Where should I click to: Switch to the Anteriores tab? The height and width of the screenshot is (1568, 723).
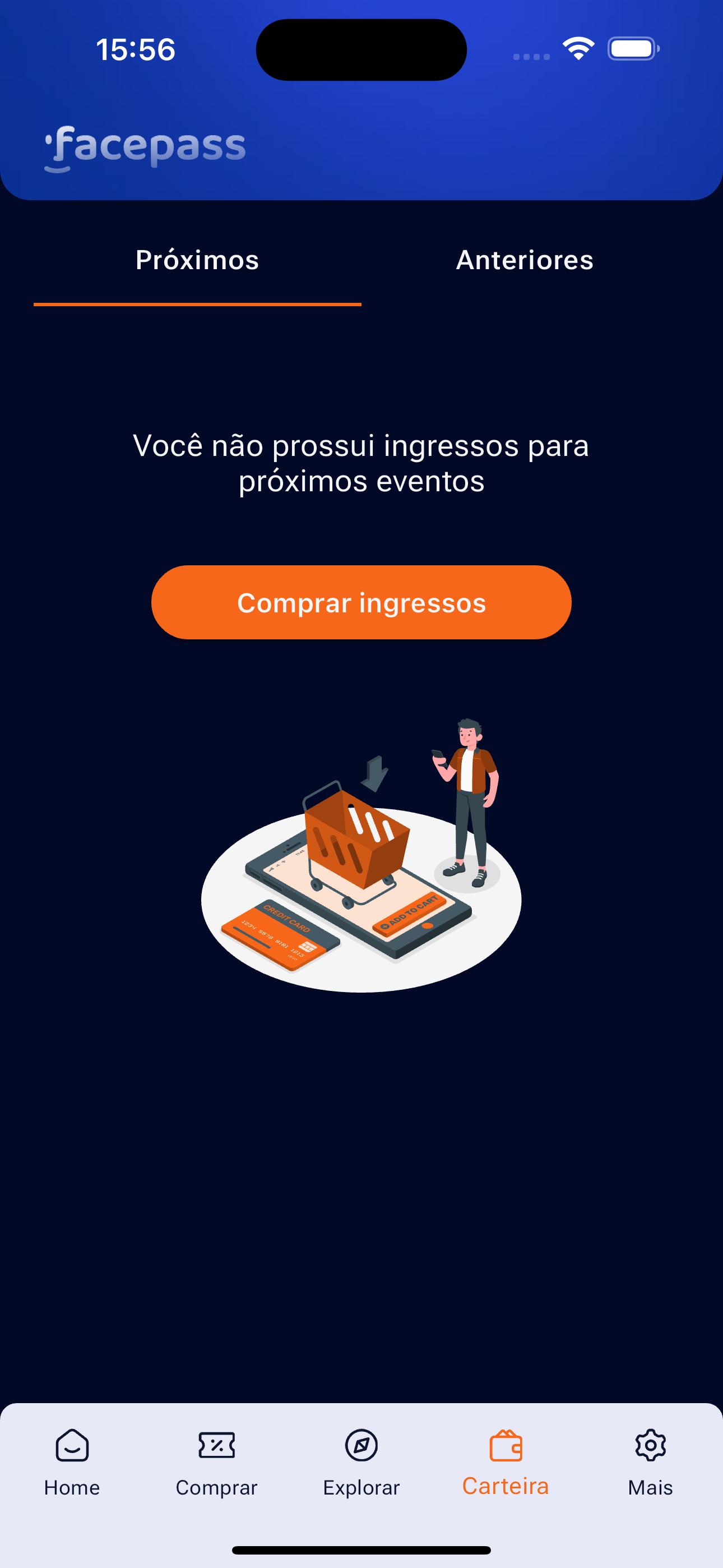525,261
